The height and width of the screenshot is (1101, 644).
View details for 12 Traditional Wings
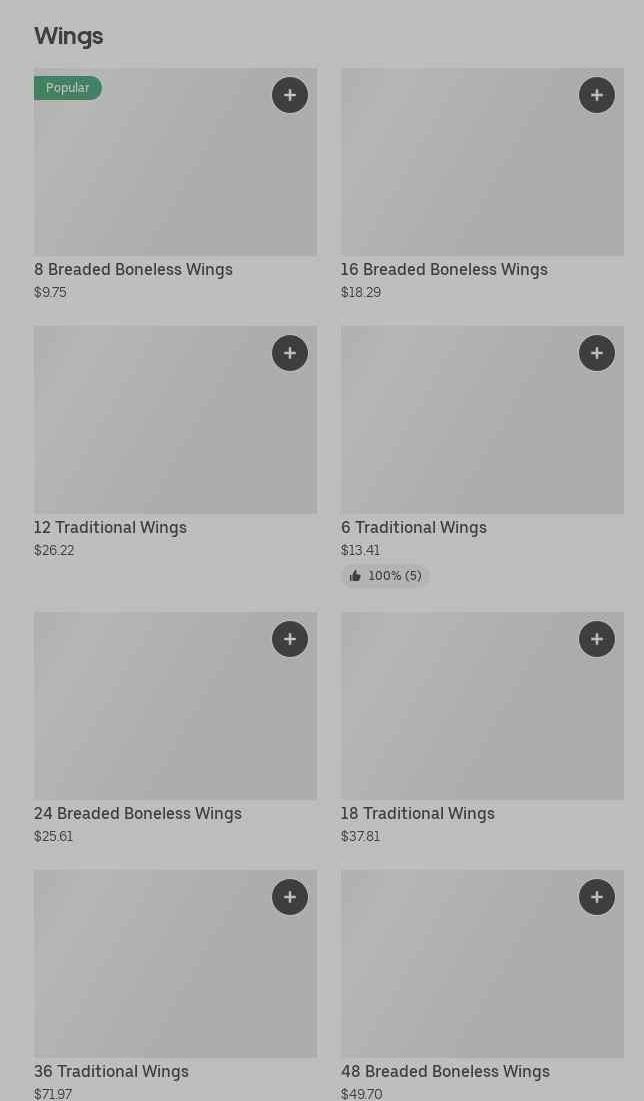tap(175, 442)
